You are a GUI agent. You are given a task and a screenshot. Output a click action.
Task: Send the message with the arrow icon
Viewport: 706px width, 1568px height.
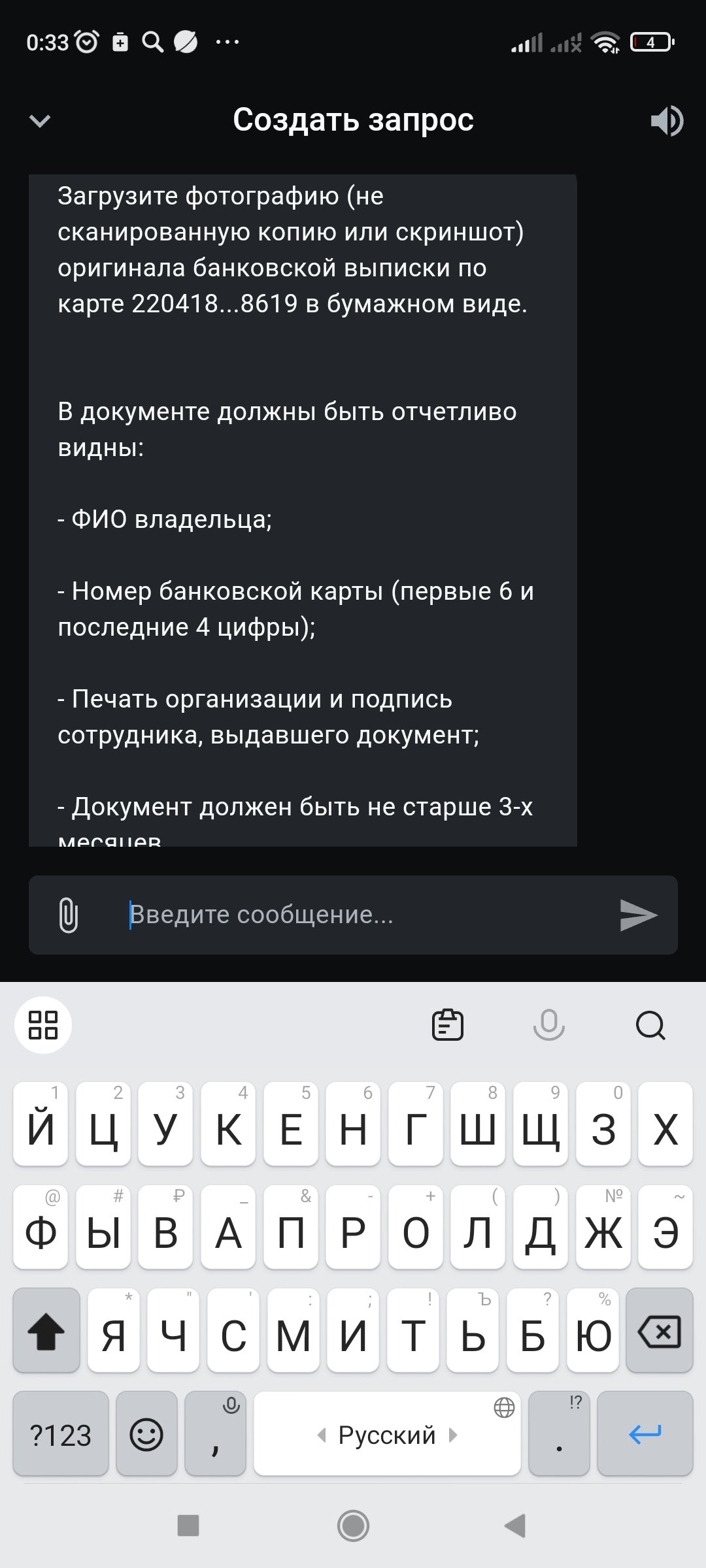[637, 915]
